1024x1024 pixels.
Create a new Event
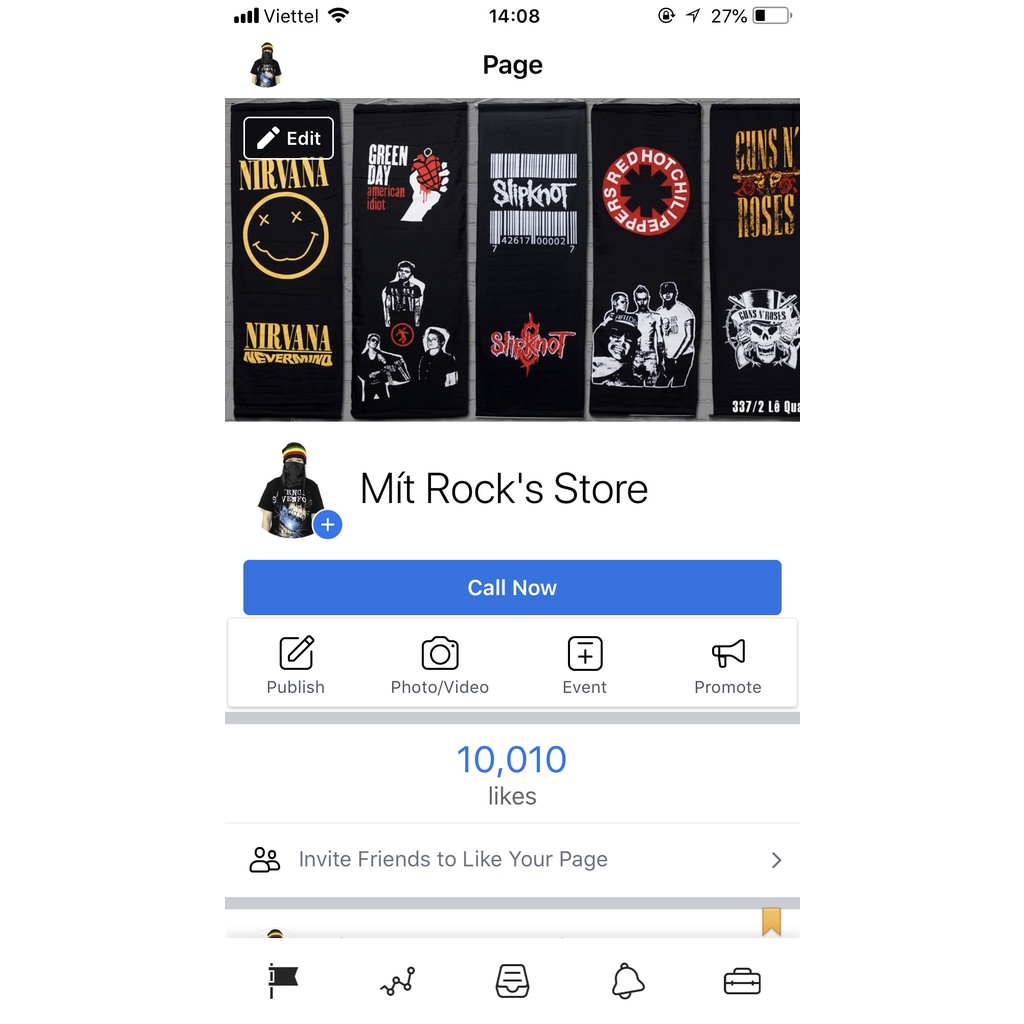pyautogui.click(x=585, y=665)
